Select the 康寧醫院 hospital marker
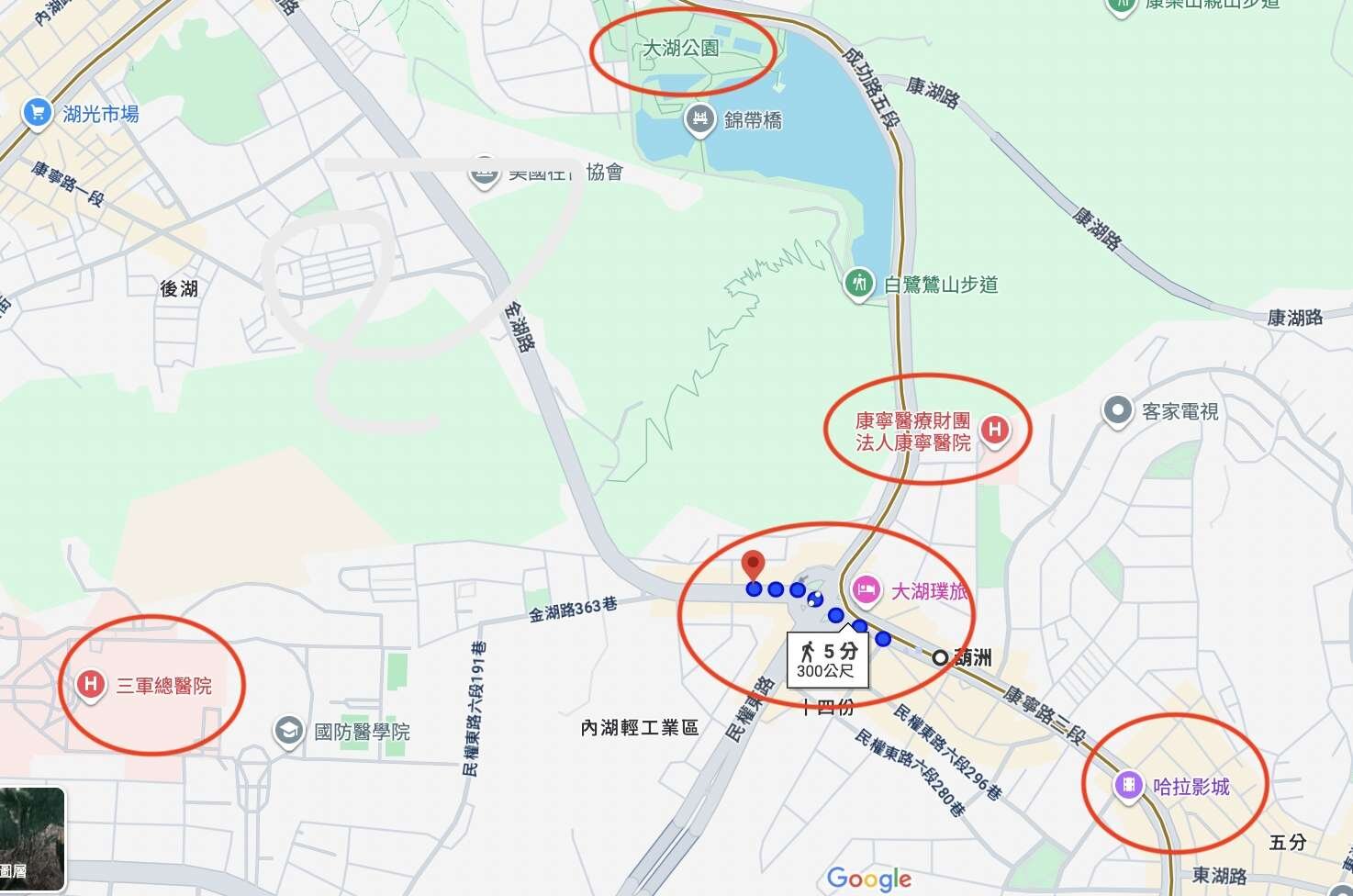This screenshot has width=1353, height=896. point(994,430)
